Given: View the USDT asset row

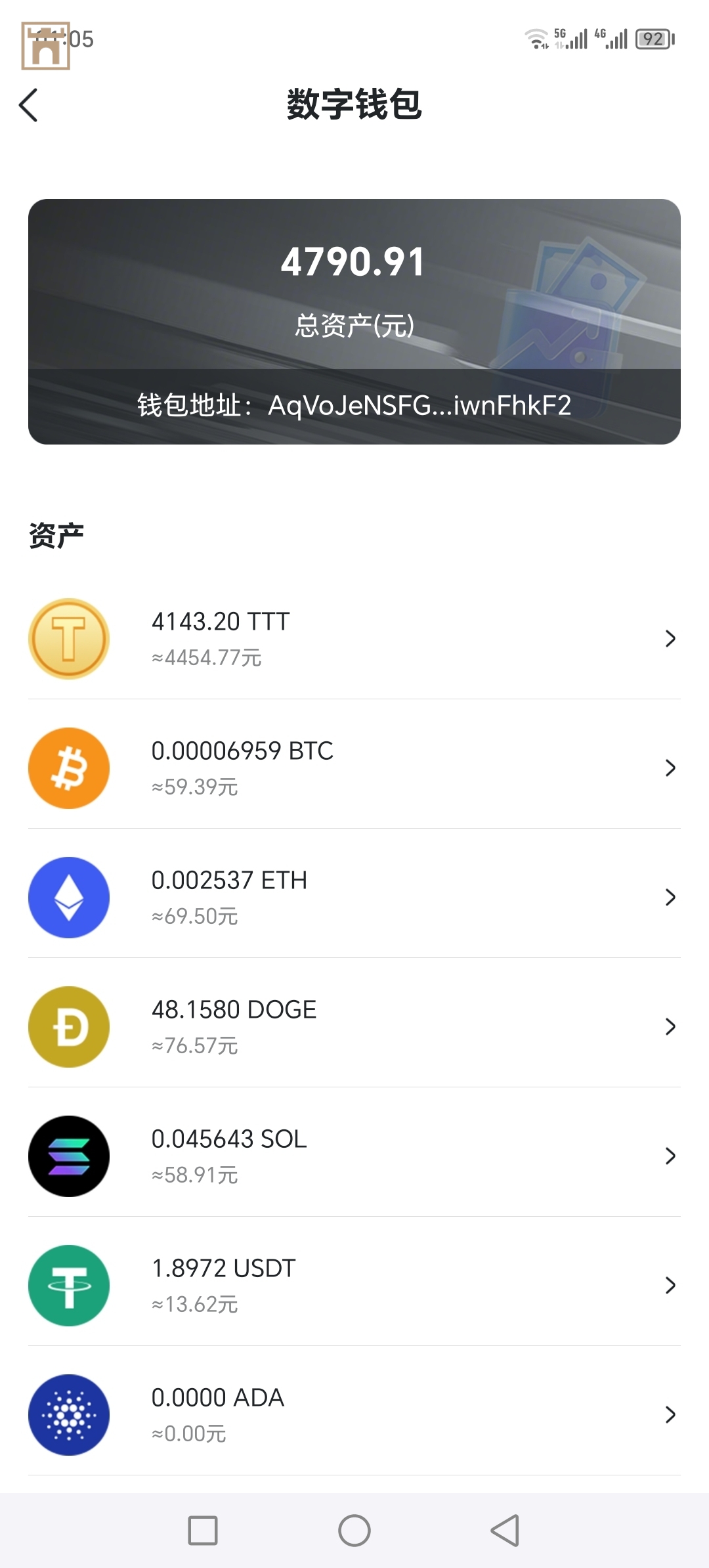Looking at the screenshot, I should [x=354, y=1285].
